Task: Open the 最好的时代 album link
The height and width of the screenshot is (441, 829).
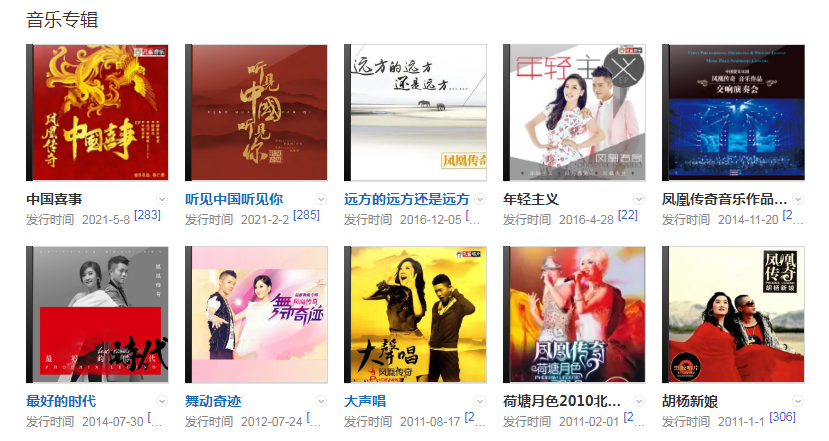Action: [x=61, y=401]
